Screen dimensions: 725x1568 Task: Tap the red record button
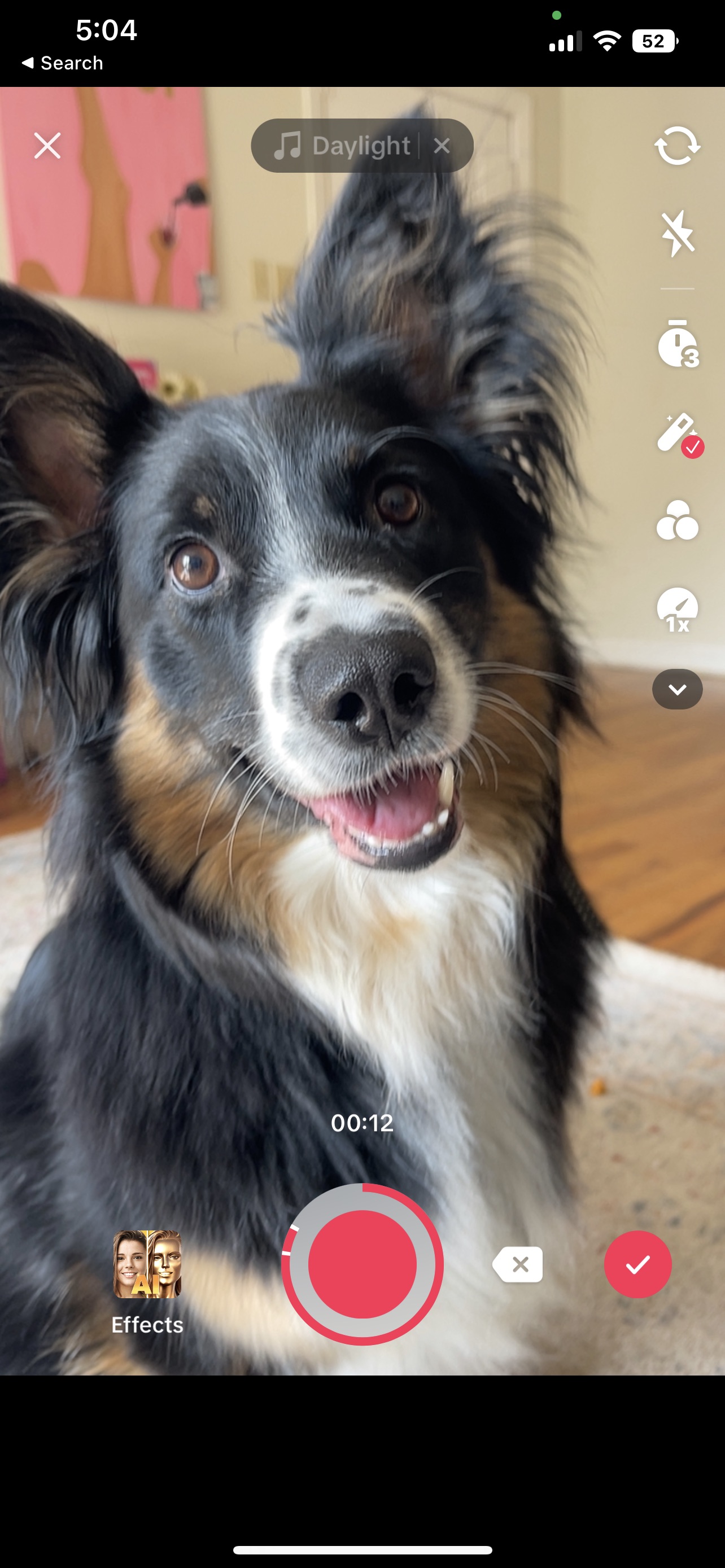[x=362, y=1264]
